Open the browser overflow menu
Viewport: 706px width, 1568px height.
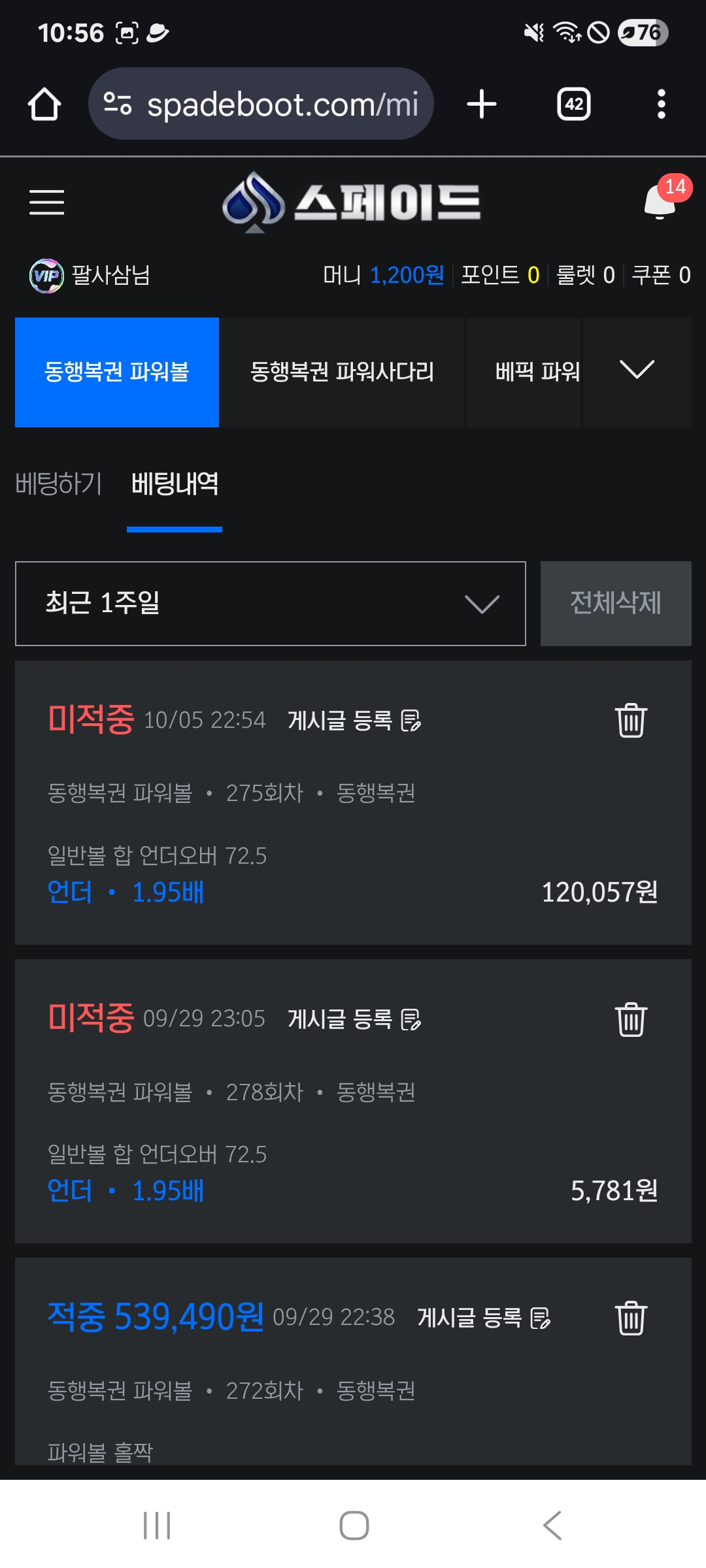click(x=661, y=105)
